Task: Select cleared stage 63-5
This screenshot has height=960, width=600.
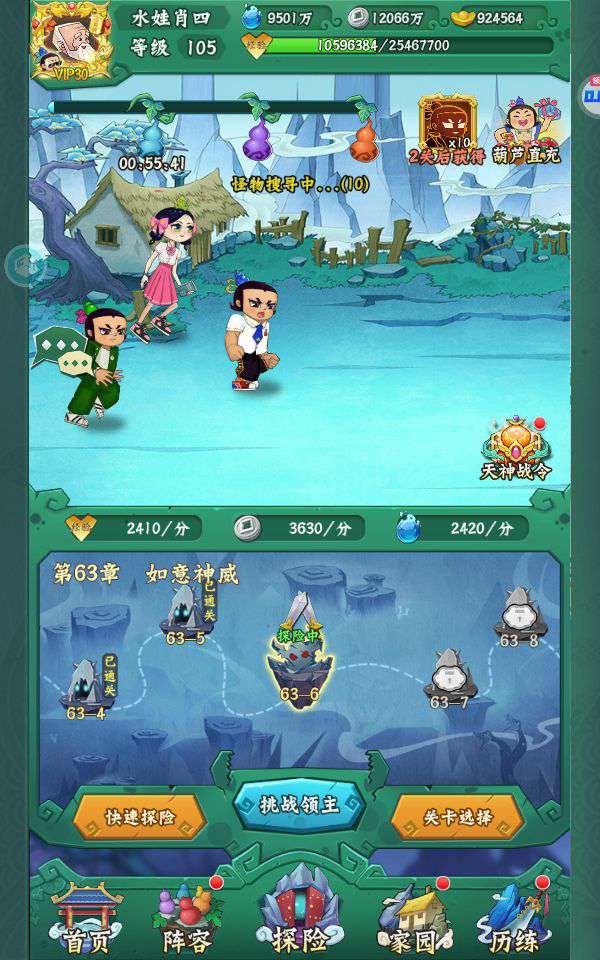Action: tap(187, 614)
